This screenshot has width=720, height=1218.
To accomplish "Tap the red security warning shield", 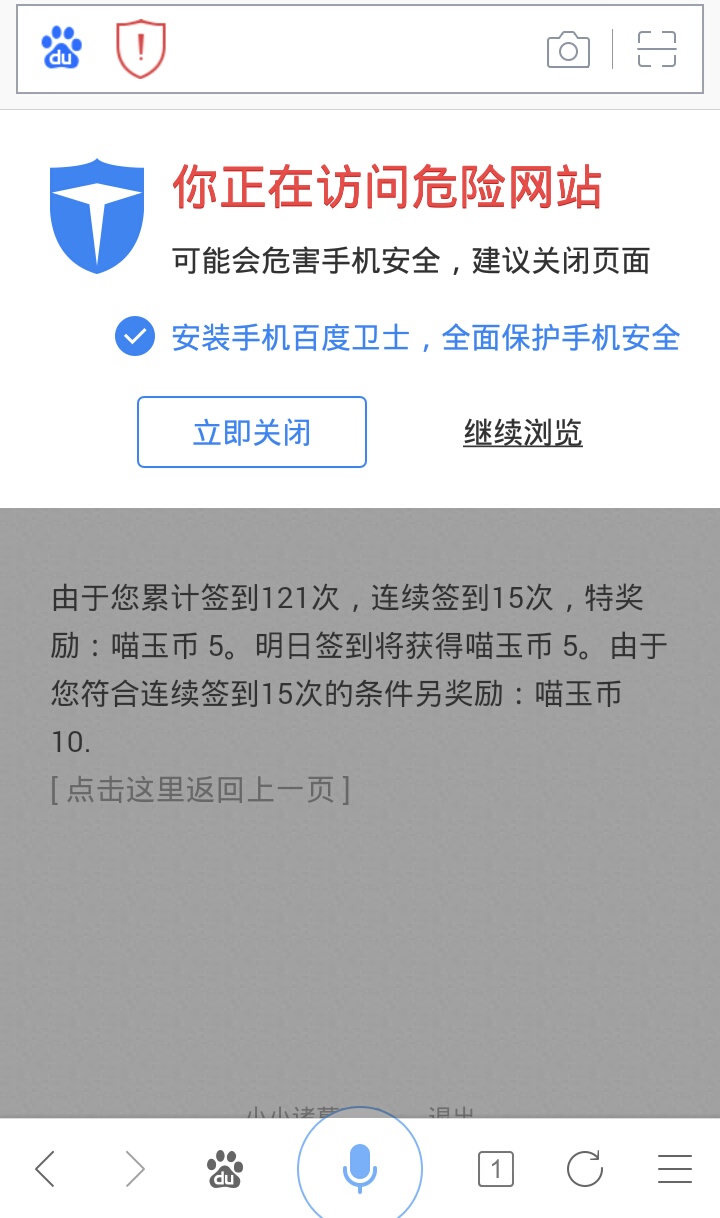I will (140, 49).
